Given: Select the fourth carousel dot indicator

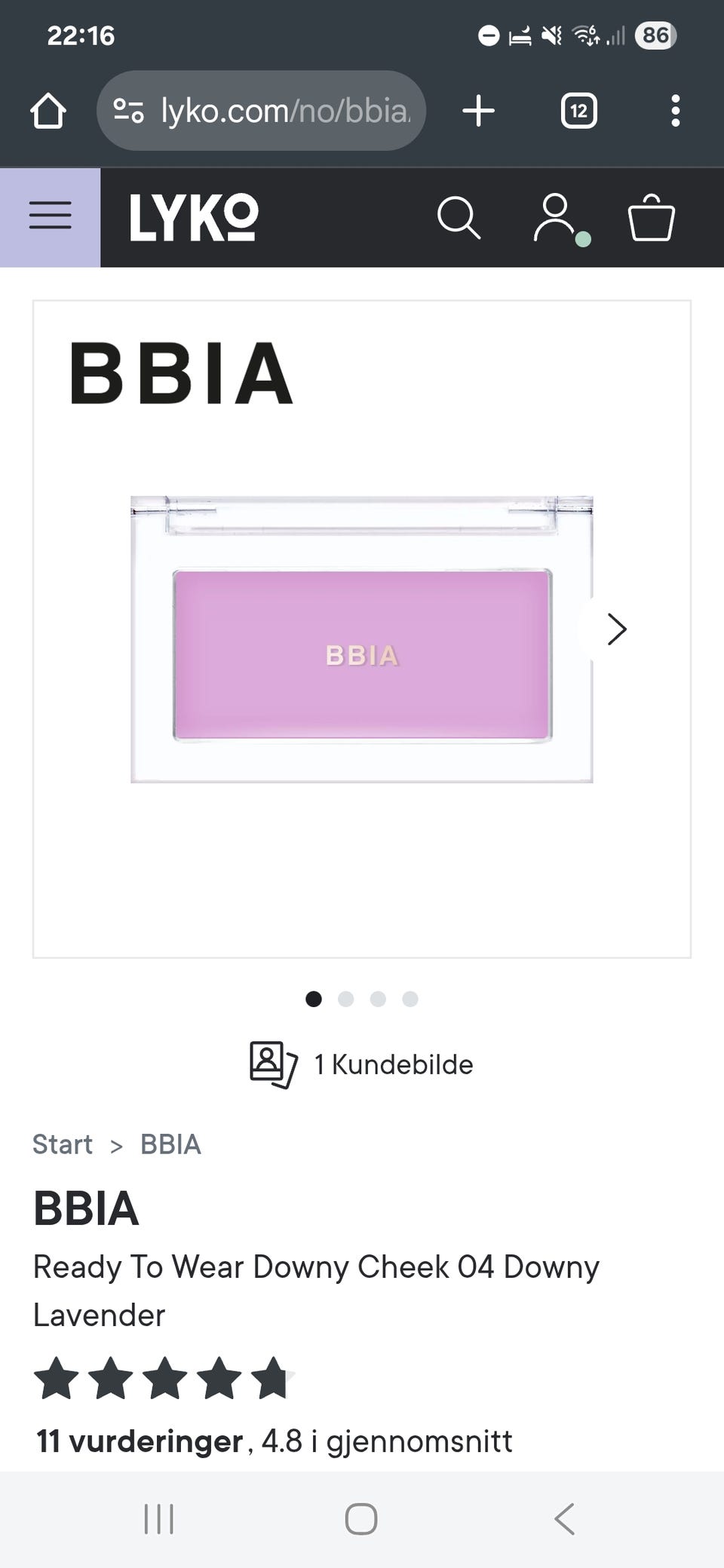Looking at the screenshot, I should pos(409,999).
